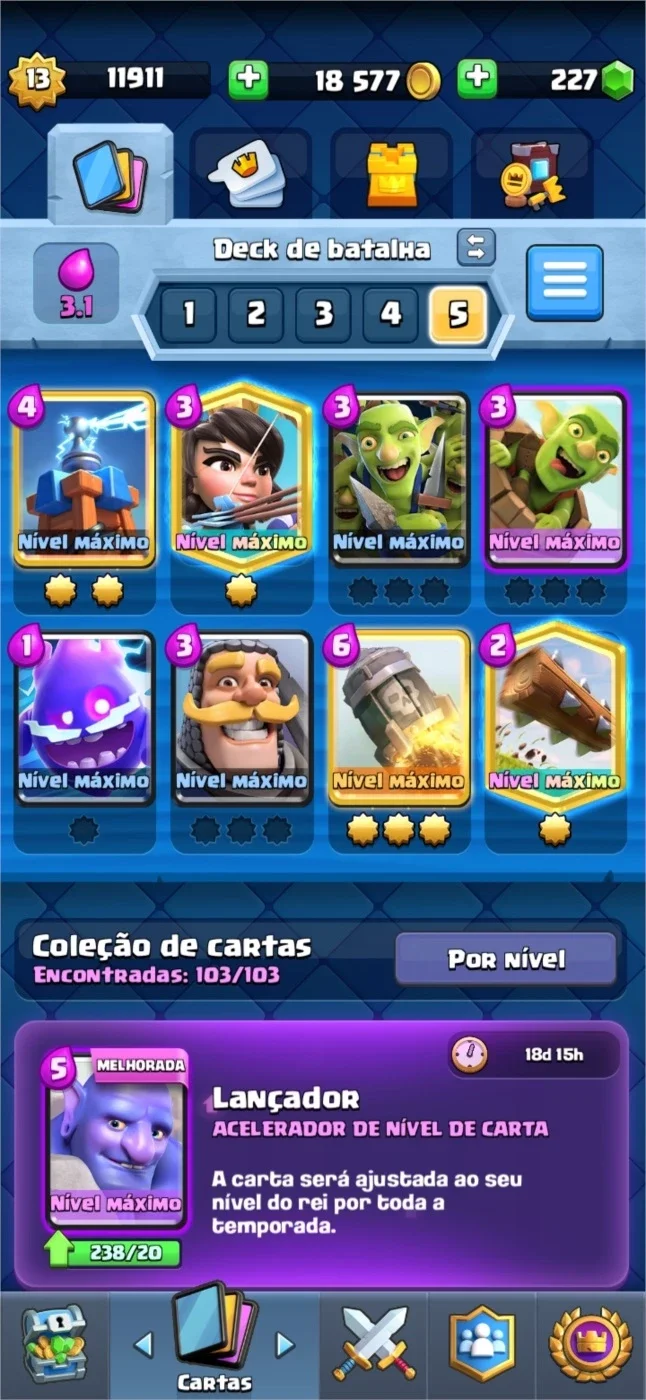Change sorting with Por nível button
Viewport: 646px width, 1400px height.
(506, 959)
